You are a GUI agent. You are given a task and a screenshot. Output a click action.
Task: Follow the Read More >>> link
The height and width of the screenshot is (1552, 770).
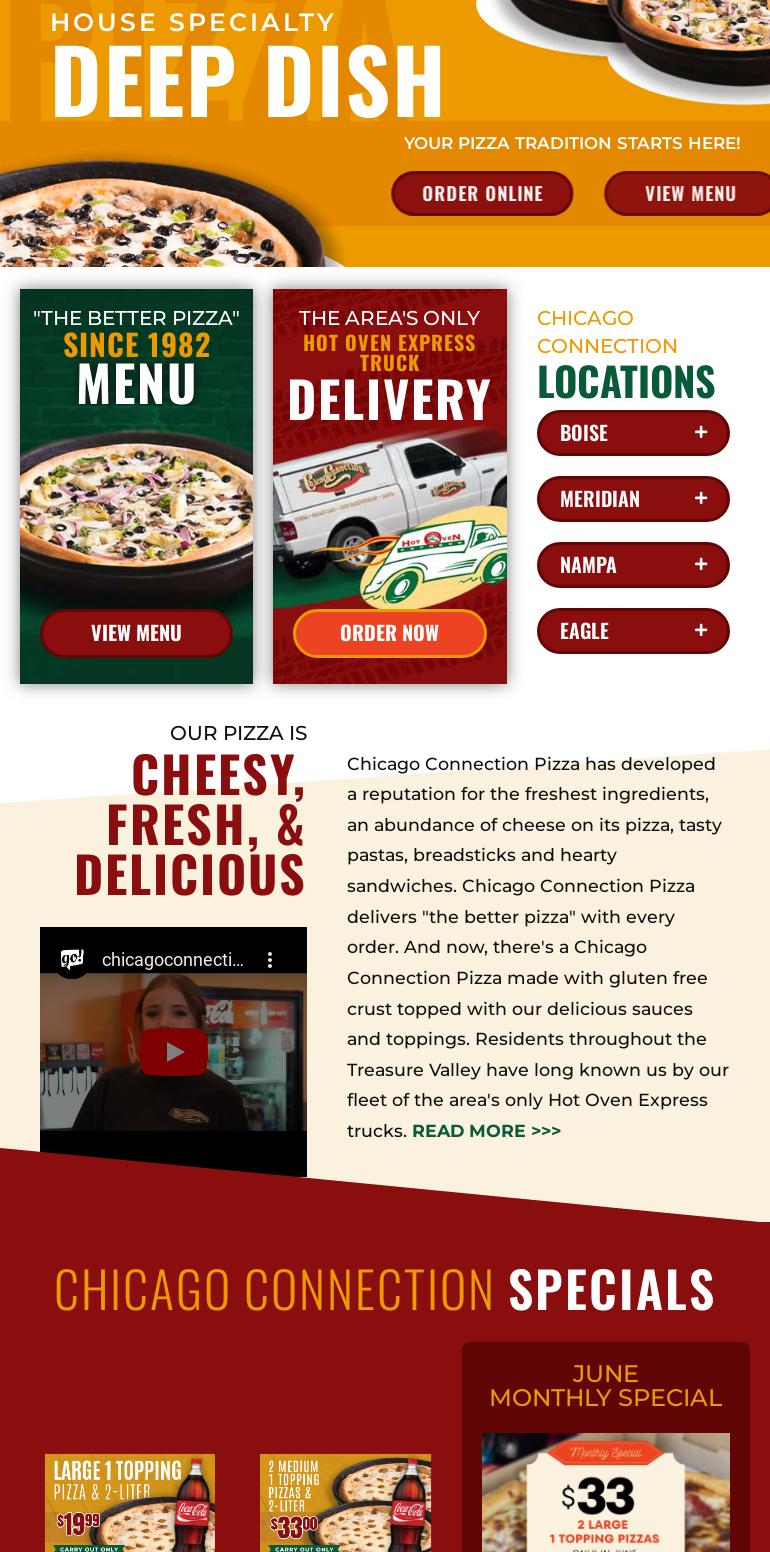(x=486, y=1131)
